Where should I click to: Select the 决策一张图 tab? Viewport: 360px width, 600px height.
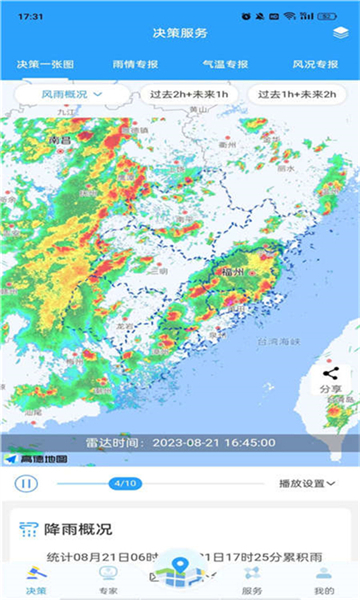point(45,64)
